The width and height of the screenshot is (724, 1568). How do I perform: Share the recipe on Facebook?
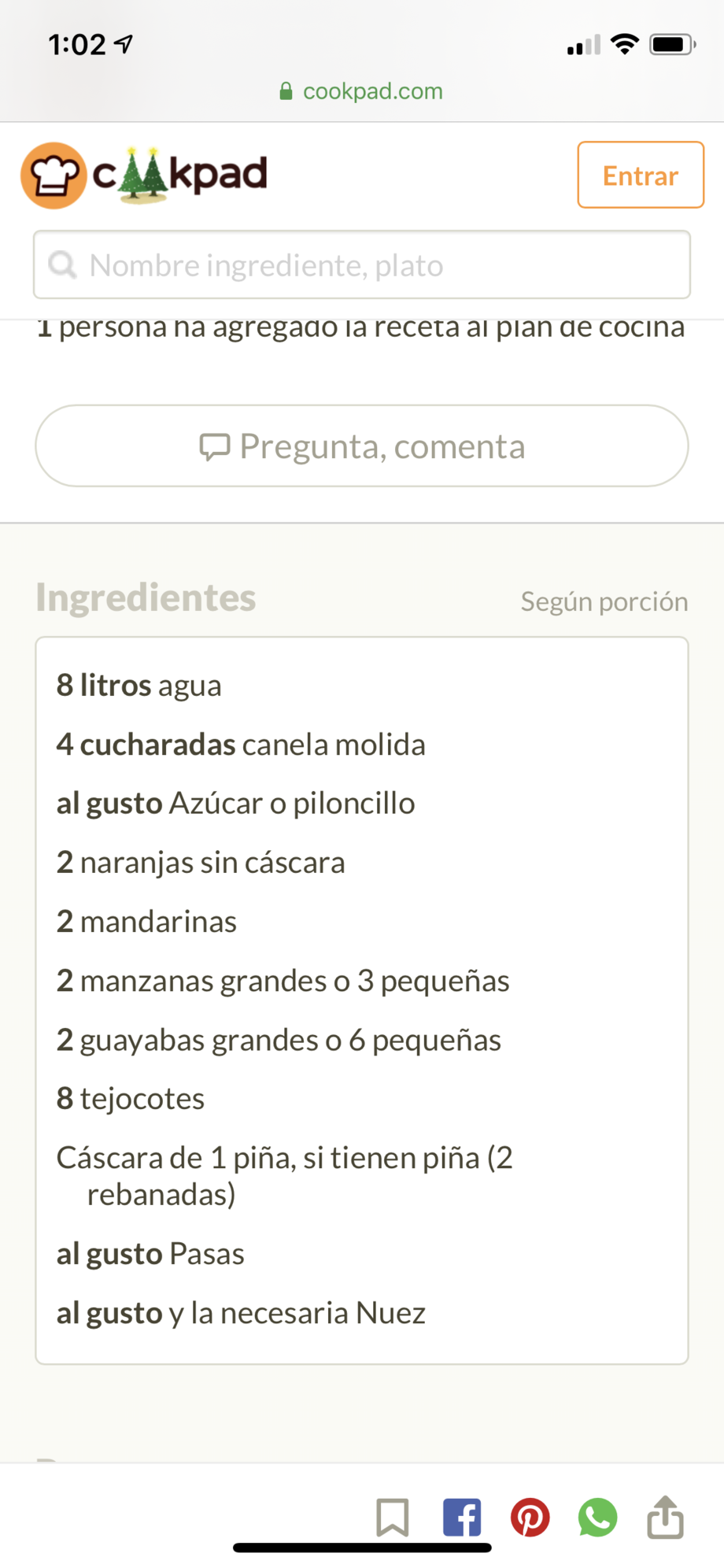point(462,1517)
